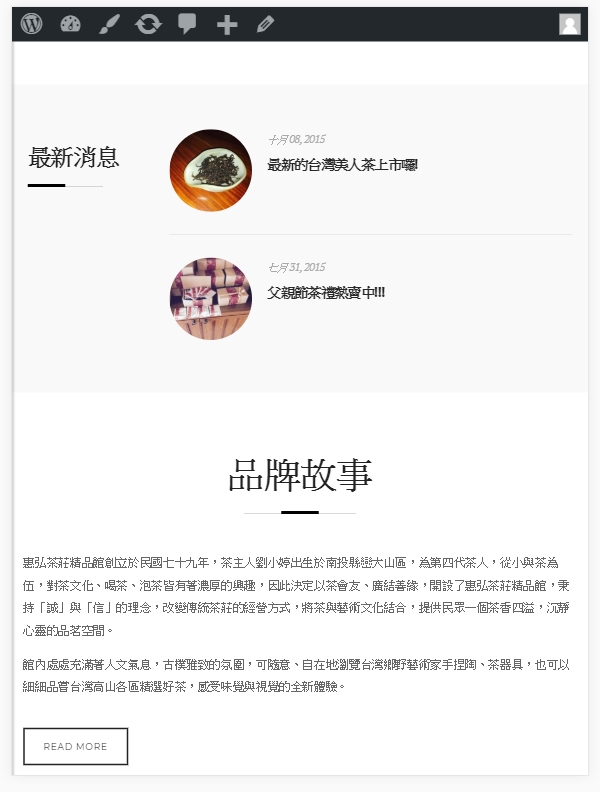Open the post 父親節茶禮熱賣中!!!
The width and height of the screenshot is (600, 792).
click(326, 293)
